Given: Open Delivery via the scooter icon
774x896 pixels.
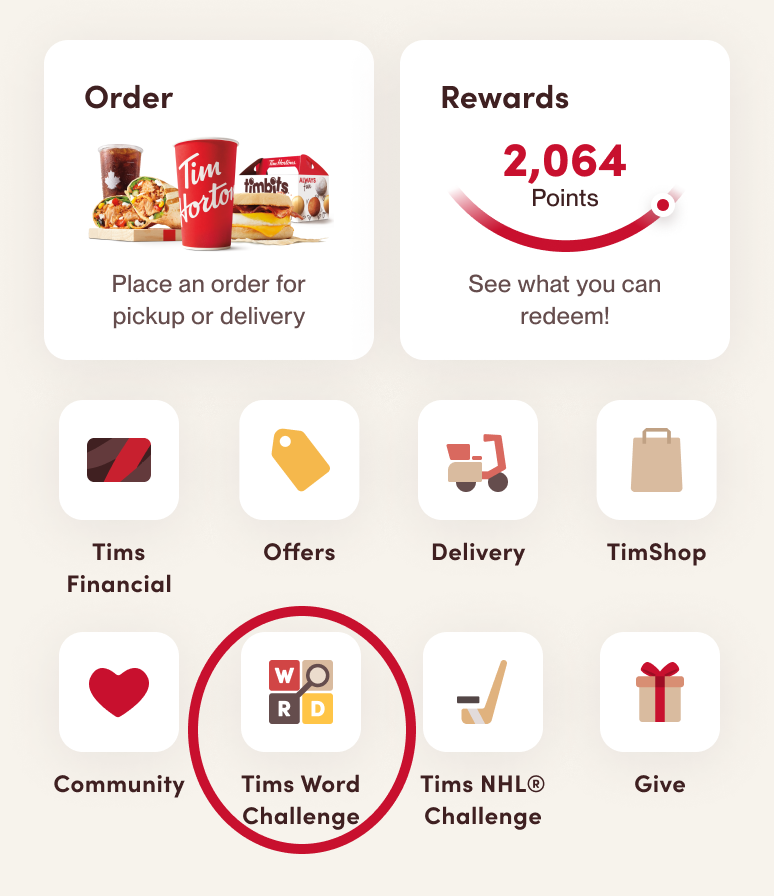Looking at the screenshot, I should click(477, 459).
